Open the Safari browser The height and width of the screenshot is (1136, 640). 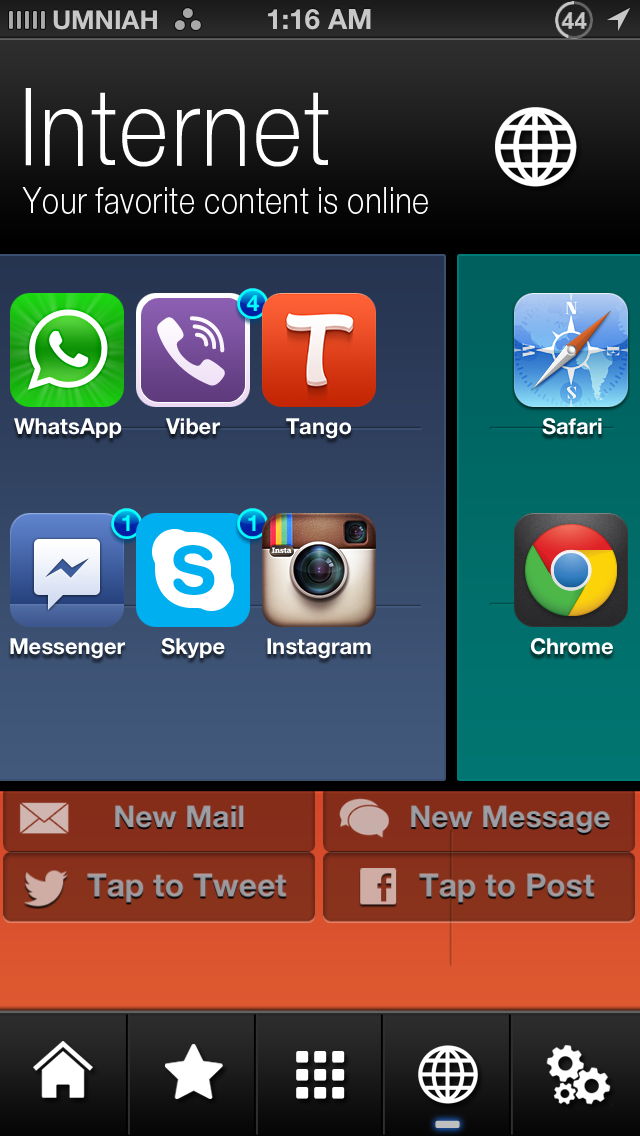pos(571,350)
